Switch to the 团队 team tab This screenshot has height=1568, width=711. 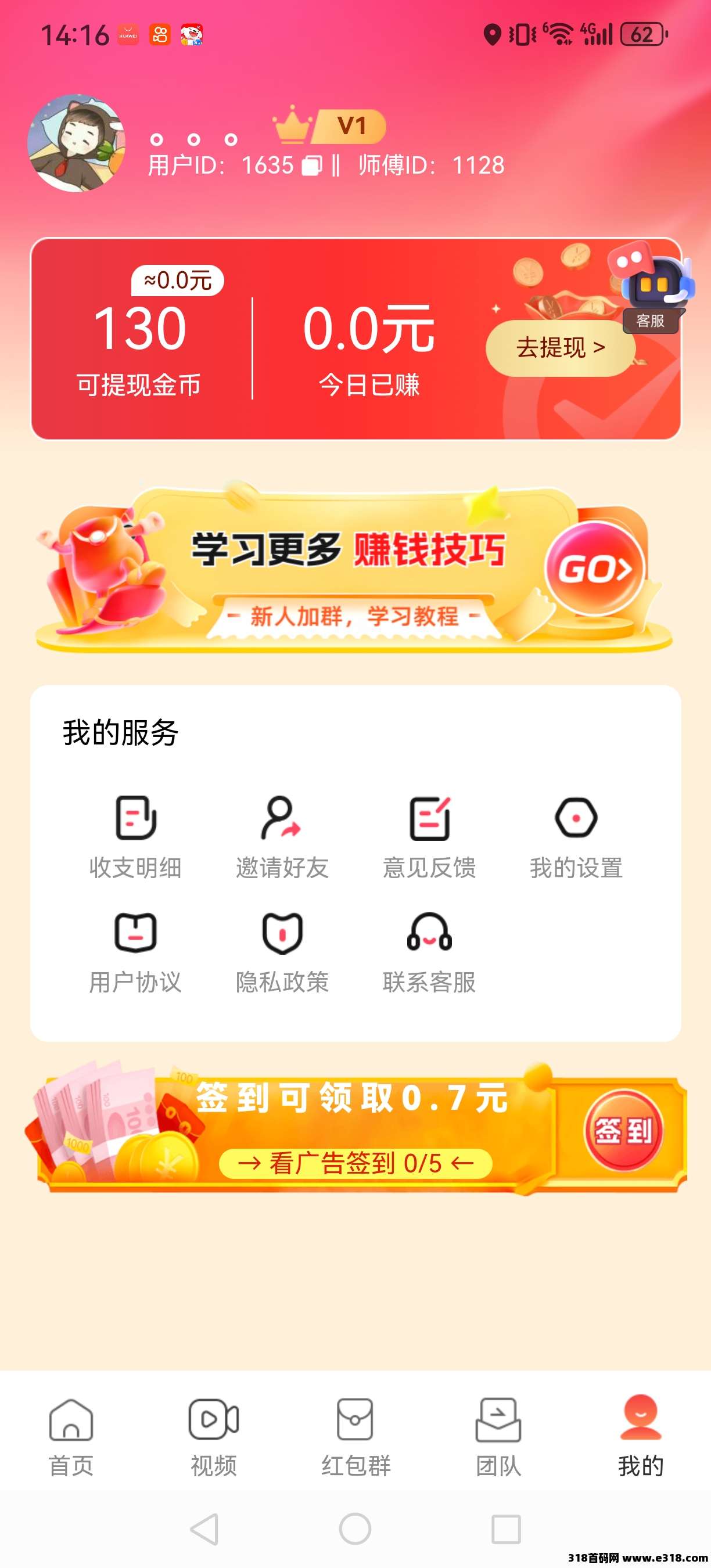click(x=498, y=1437)
